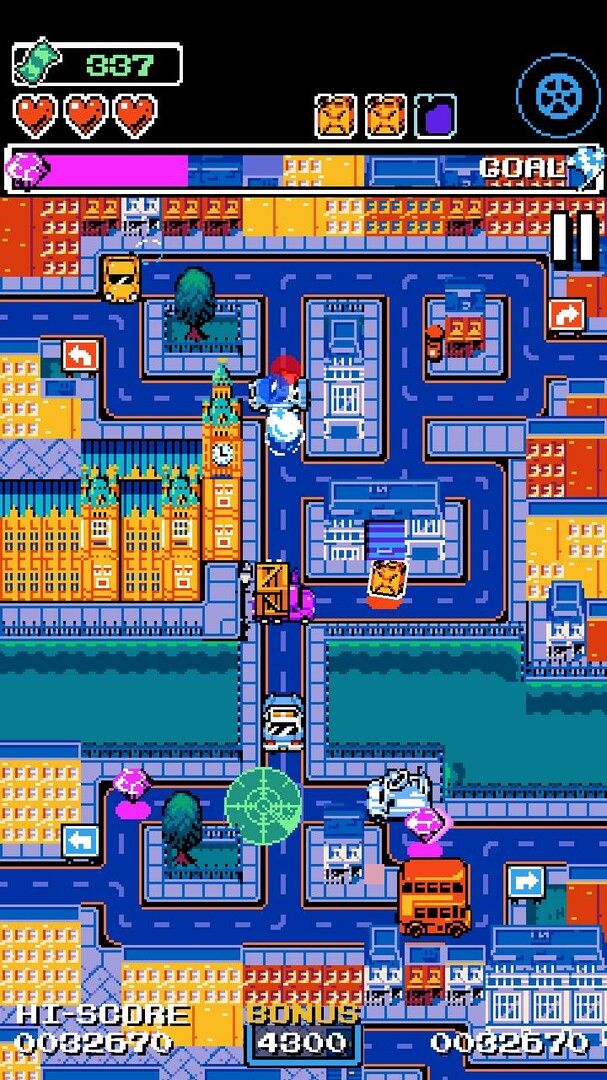Pause the game
This screenshot has height=1080, width=607.
(574, 239)
